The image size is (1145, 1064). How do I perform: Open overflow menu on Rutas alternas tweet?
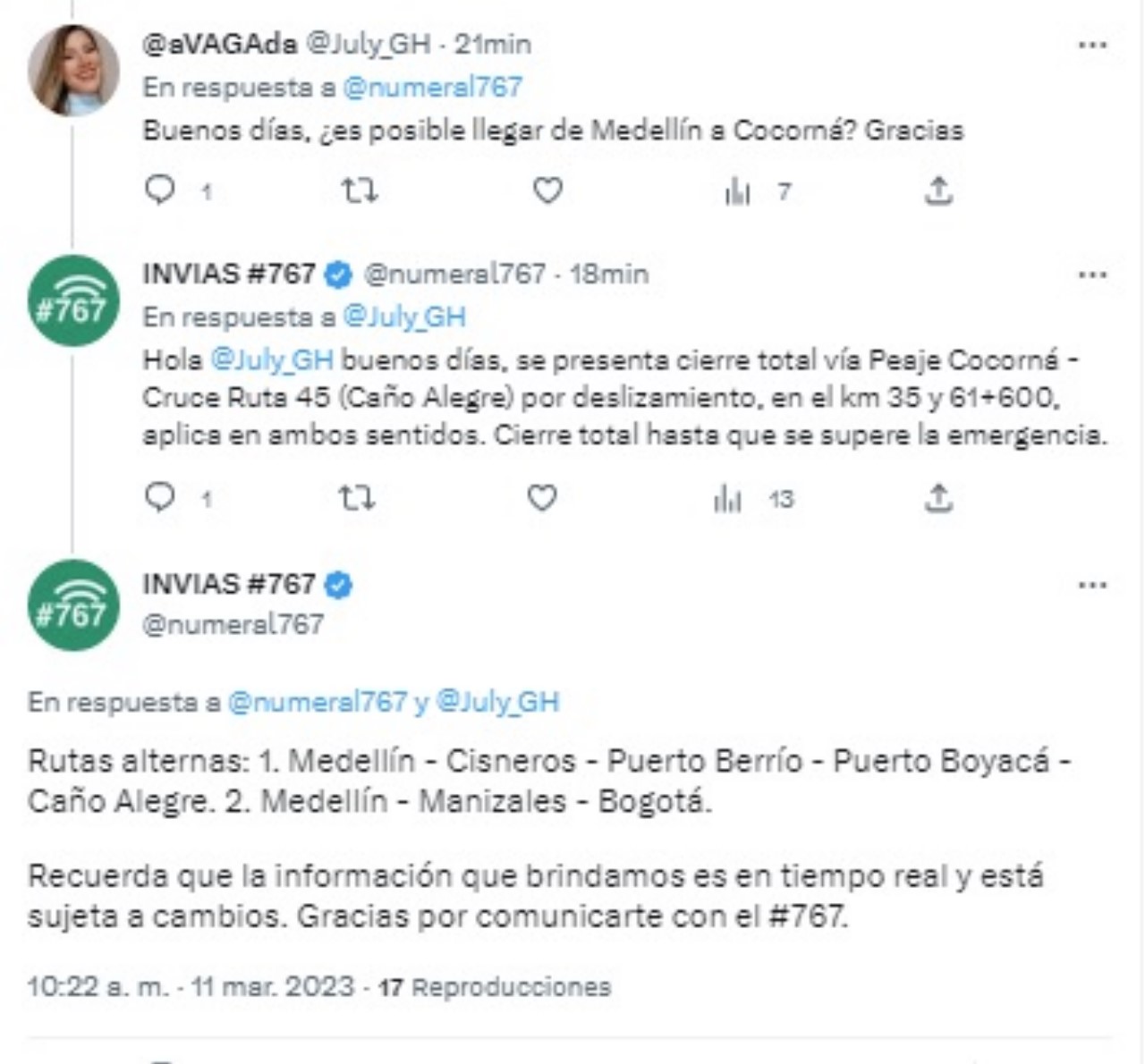click(1092, 586)
